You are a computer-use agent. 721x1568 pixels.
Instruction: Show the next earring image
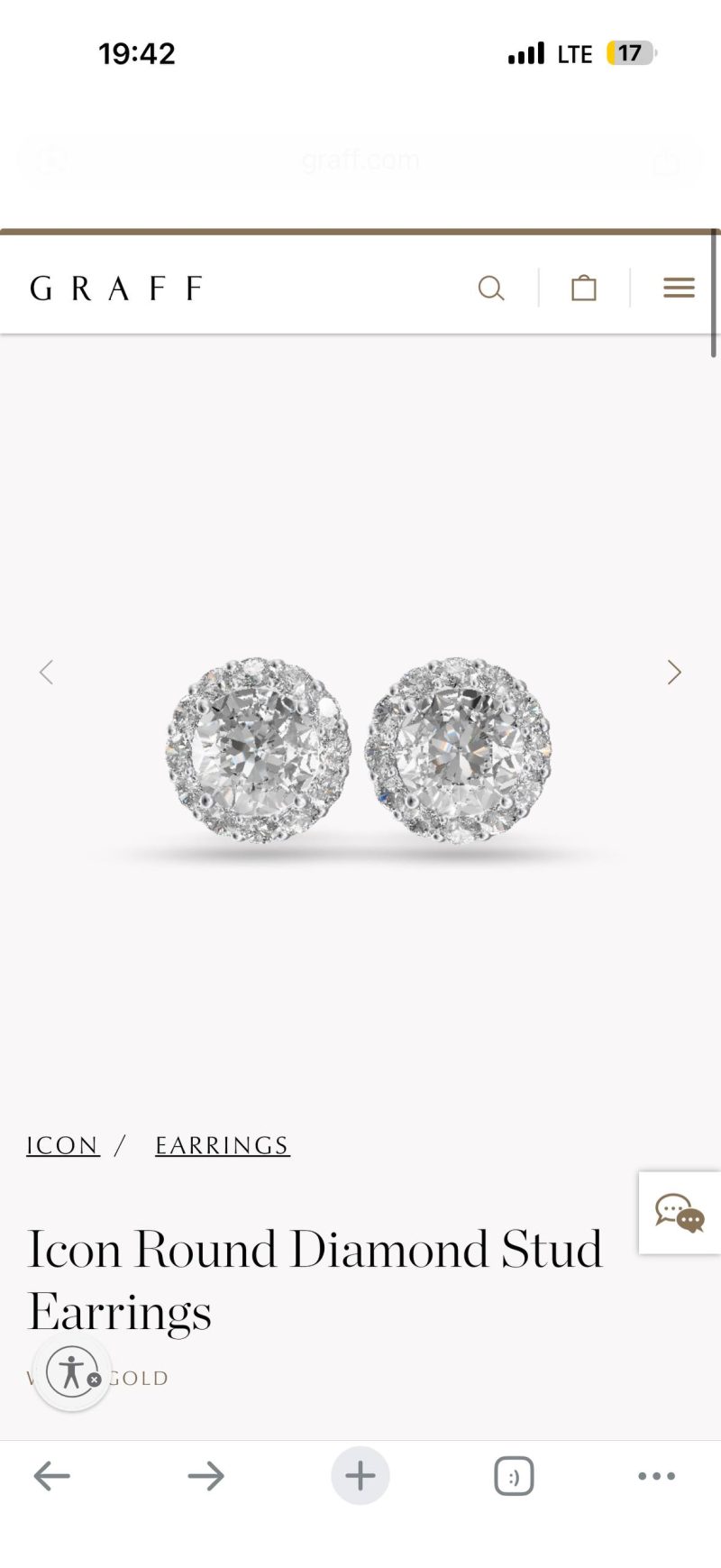pos(674,672)
